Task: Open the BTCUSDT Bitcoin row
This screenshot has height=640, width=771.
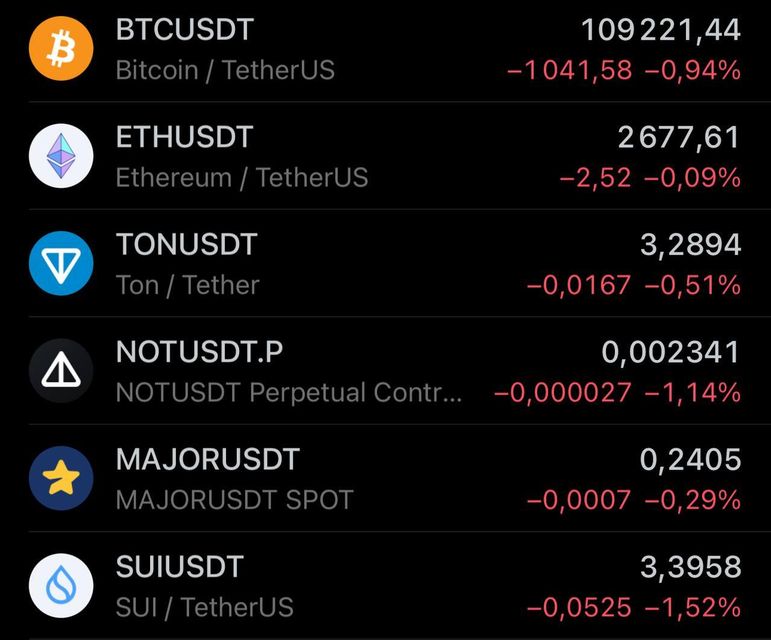Action: click(385, 48)
